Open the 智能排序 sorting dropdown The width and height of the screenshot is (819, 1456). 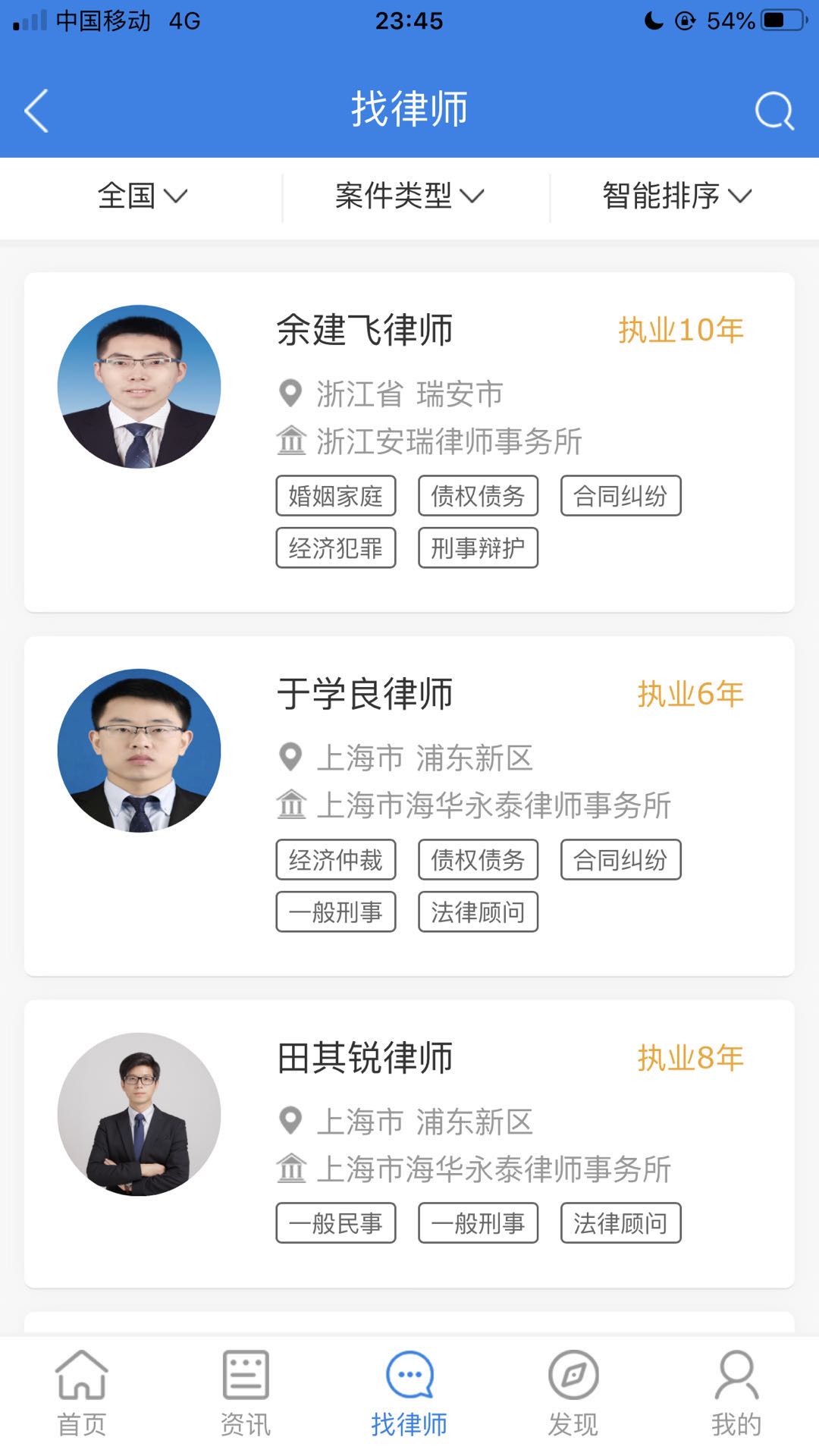pos(676,196)
